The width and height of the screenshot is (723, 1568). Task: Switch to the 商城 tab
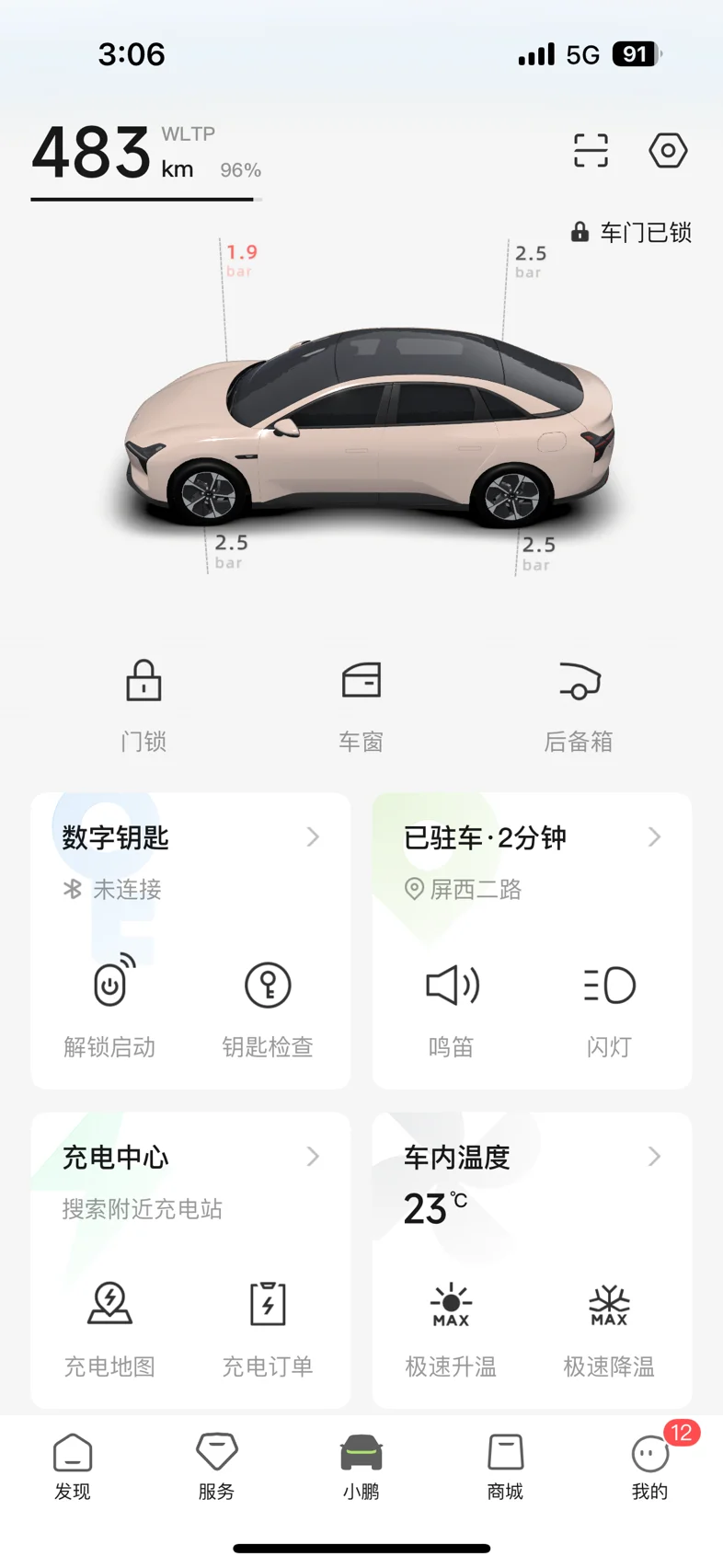[505, 1467]
